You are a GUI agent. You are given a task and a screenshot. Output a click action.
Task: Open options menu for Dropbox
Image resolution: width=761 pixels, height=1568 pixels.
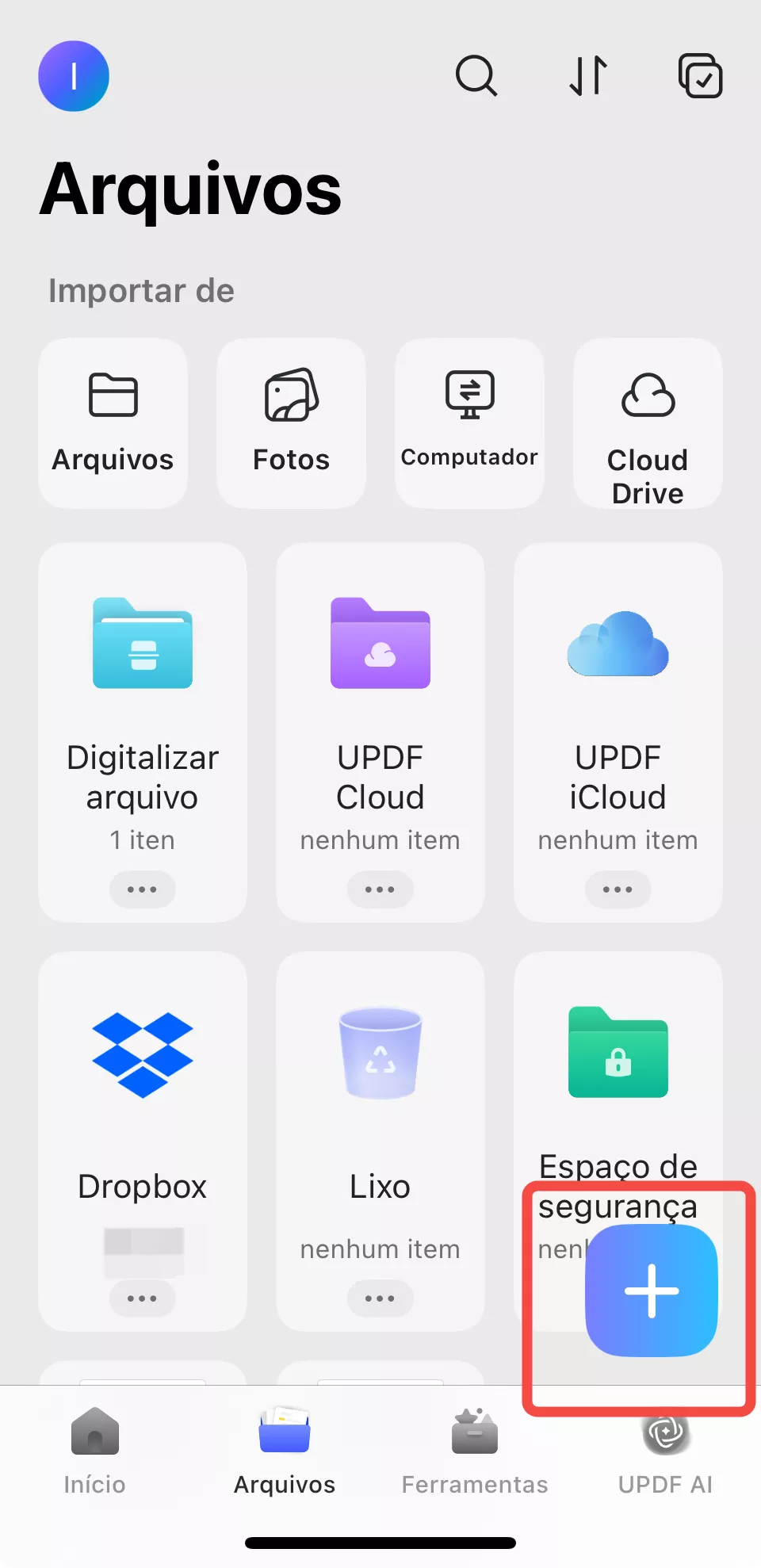[143, 1298]
